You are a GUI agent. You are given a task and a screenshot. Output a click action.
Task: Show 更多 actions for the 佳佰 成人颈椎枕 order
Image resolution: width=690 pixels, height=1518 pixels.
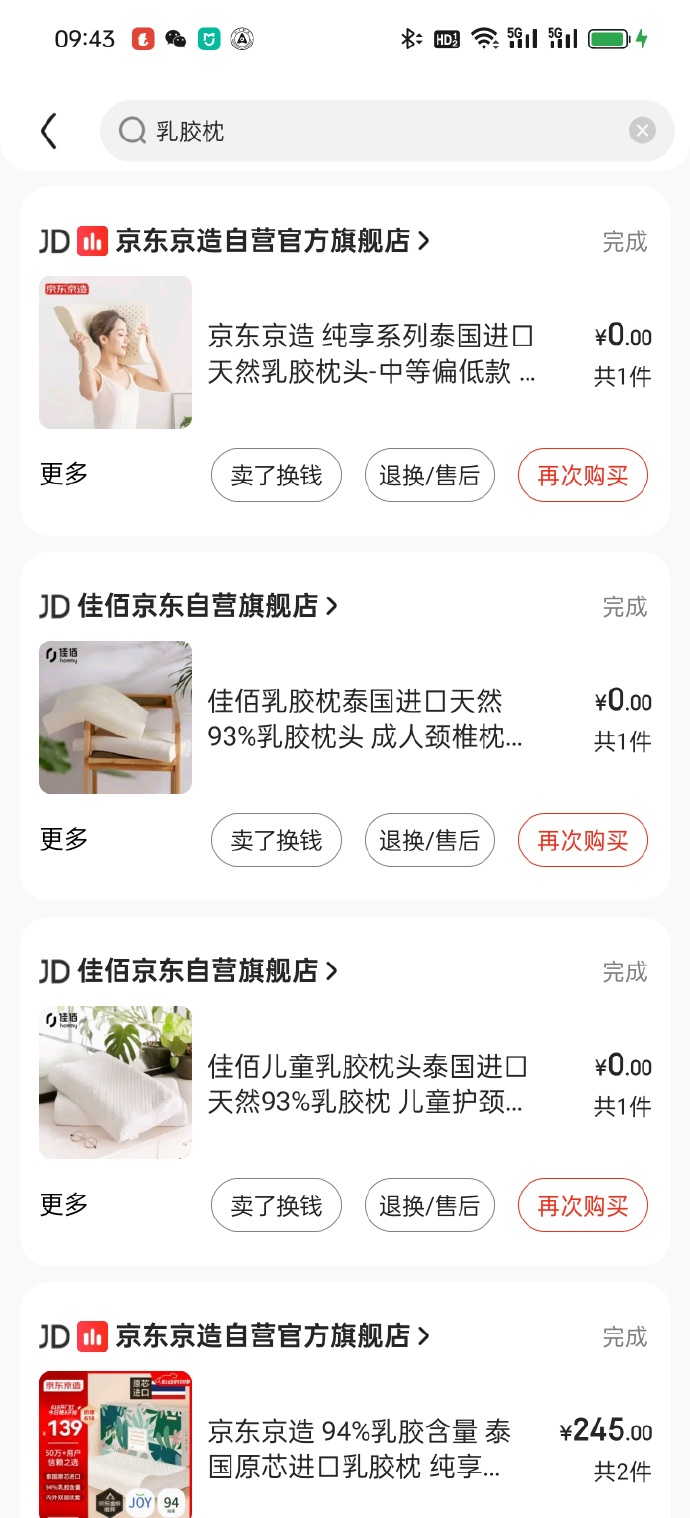pyautogui.click(x=64, y=839)
